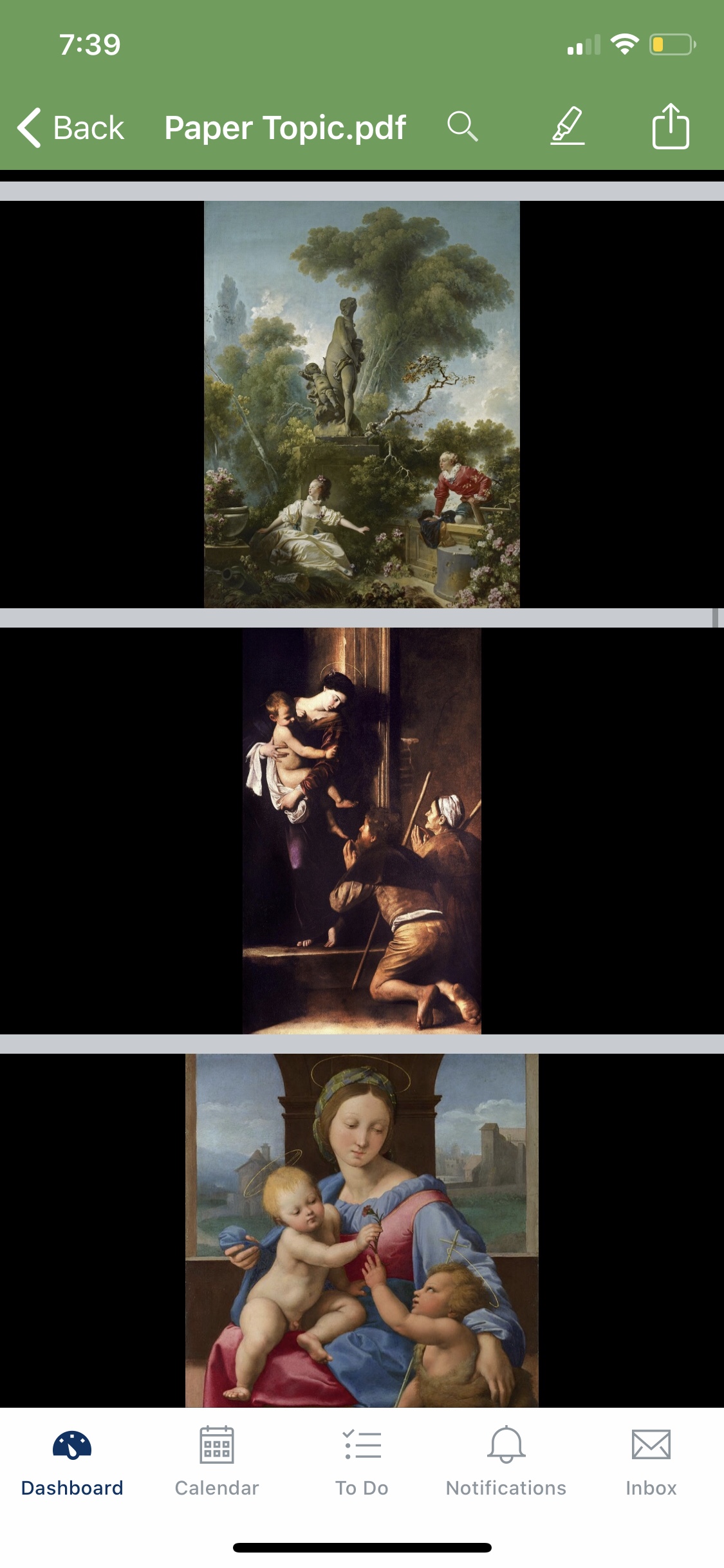This screenshot has width=724, height=1568.
Task: Open the Calendar tab
Action: tap(217, 1462)
